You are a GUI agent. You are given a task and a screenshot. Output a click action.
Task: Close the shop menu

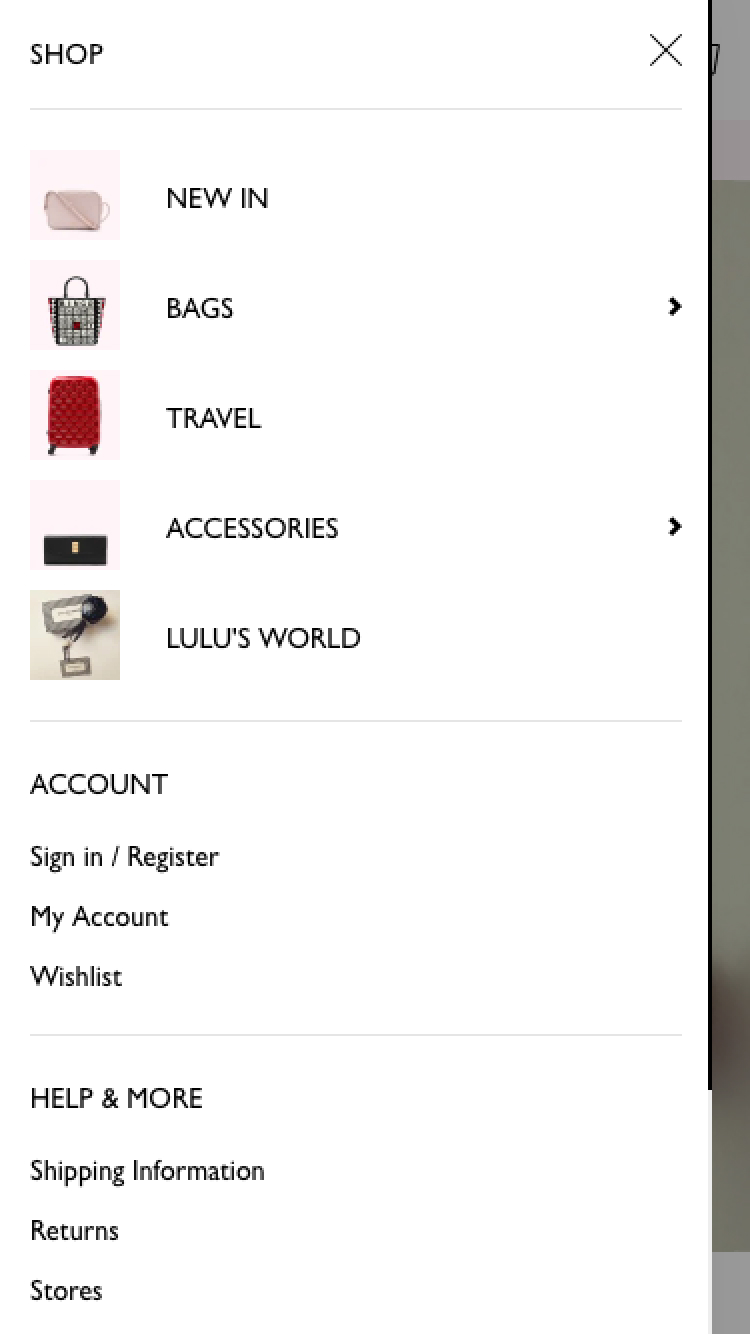665,51
